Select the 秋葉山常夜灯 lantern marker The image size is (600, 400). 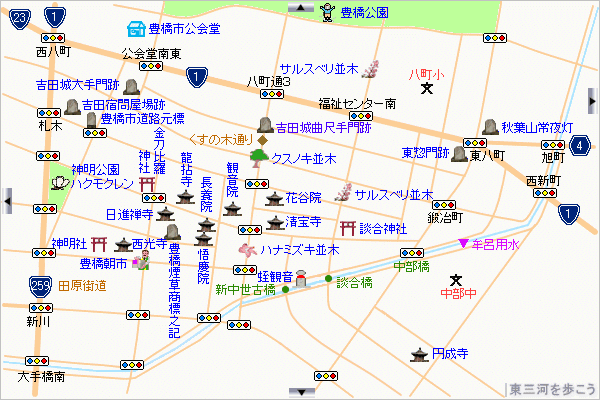(489, 127)
